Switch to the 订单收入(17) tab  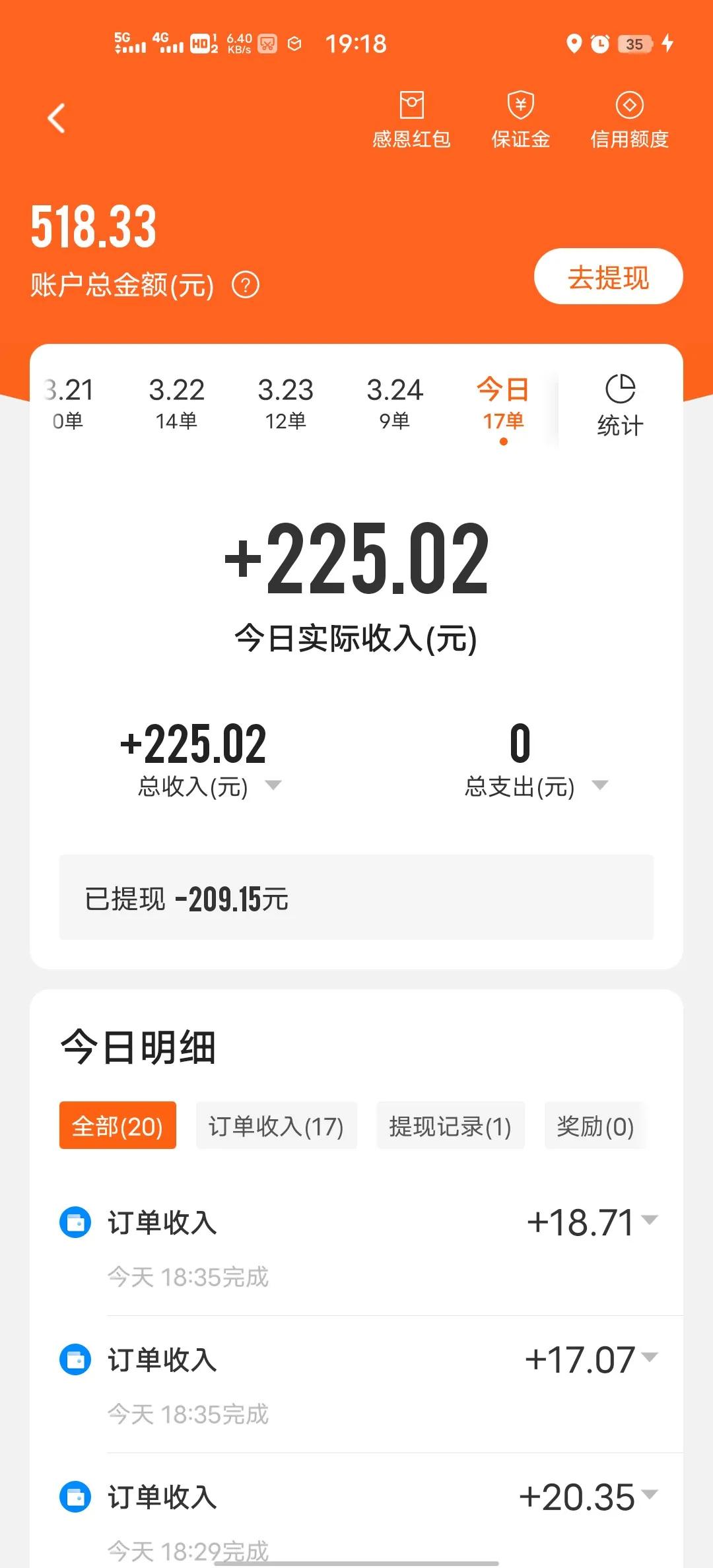coord(275,1126)
